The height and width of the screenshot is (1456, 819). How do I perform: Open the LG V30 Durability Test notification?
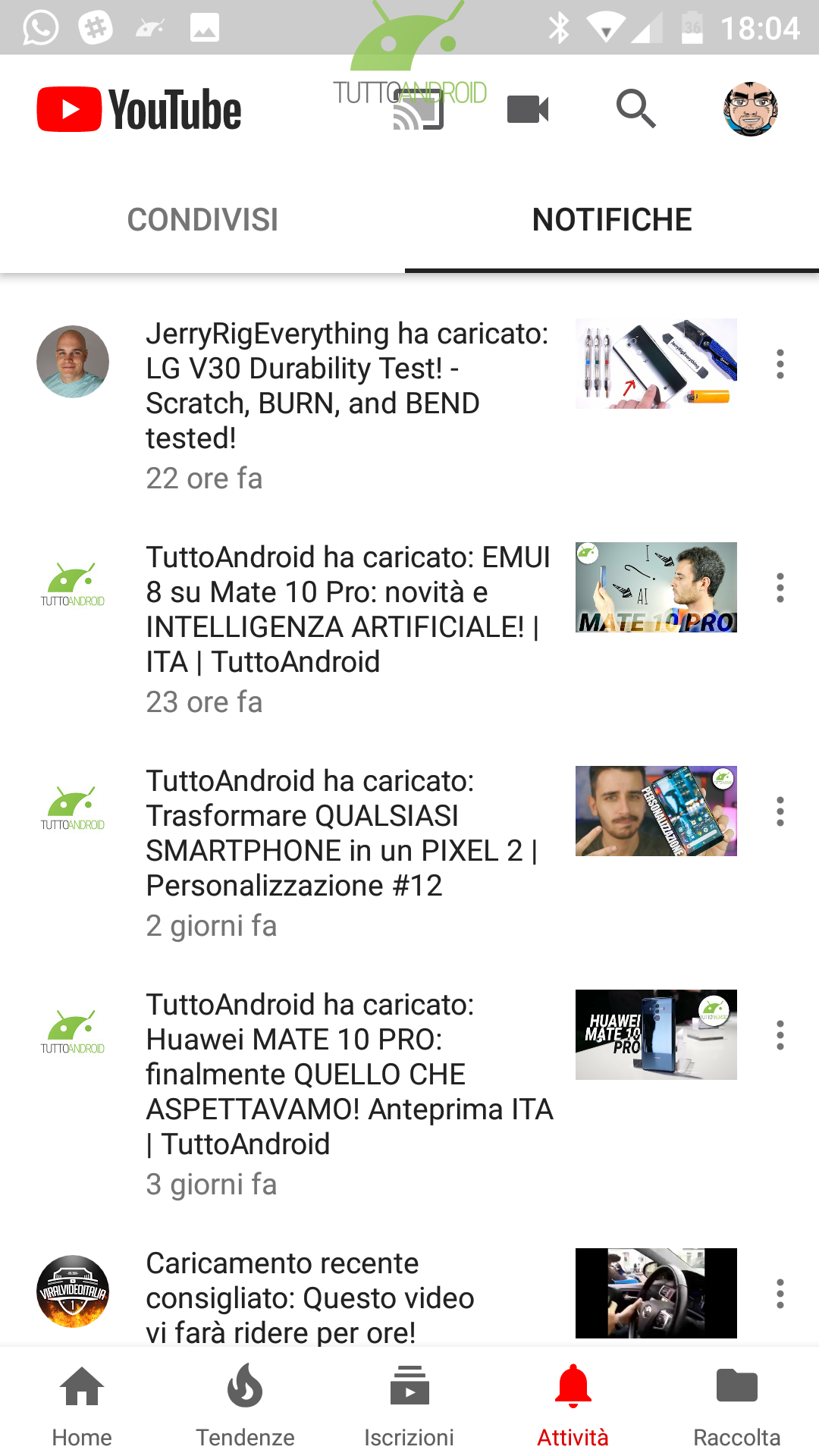(x=387, y=406)
